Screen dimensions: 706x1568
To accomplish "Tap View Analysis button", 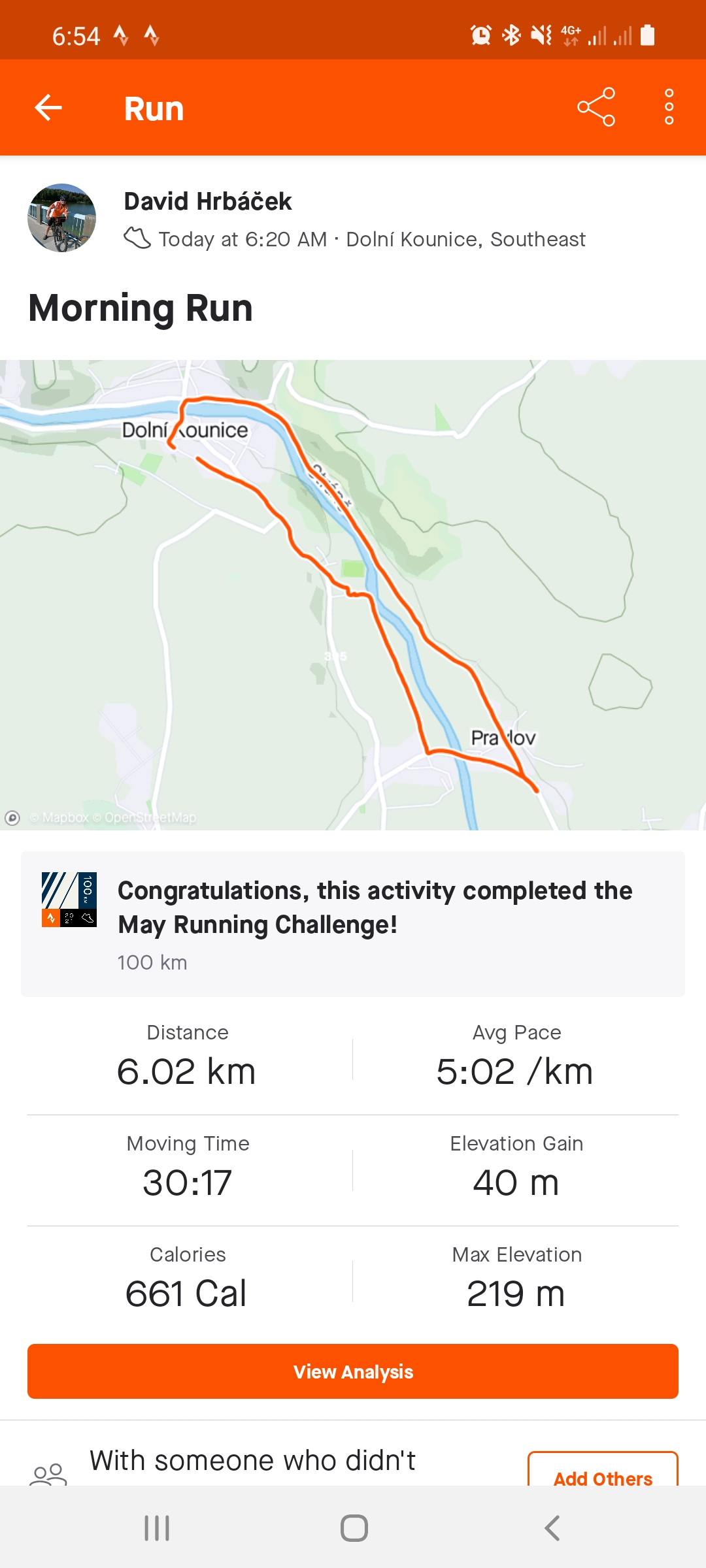I will 353,1371.
